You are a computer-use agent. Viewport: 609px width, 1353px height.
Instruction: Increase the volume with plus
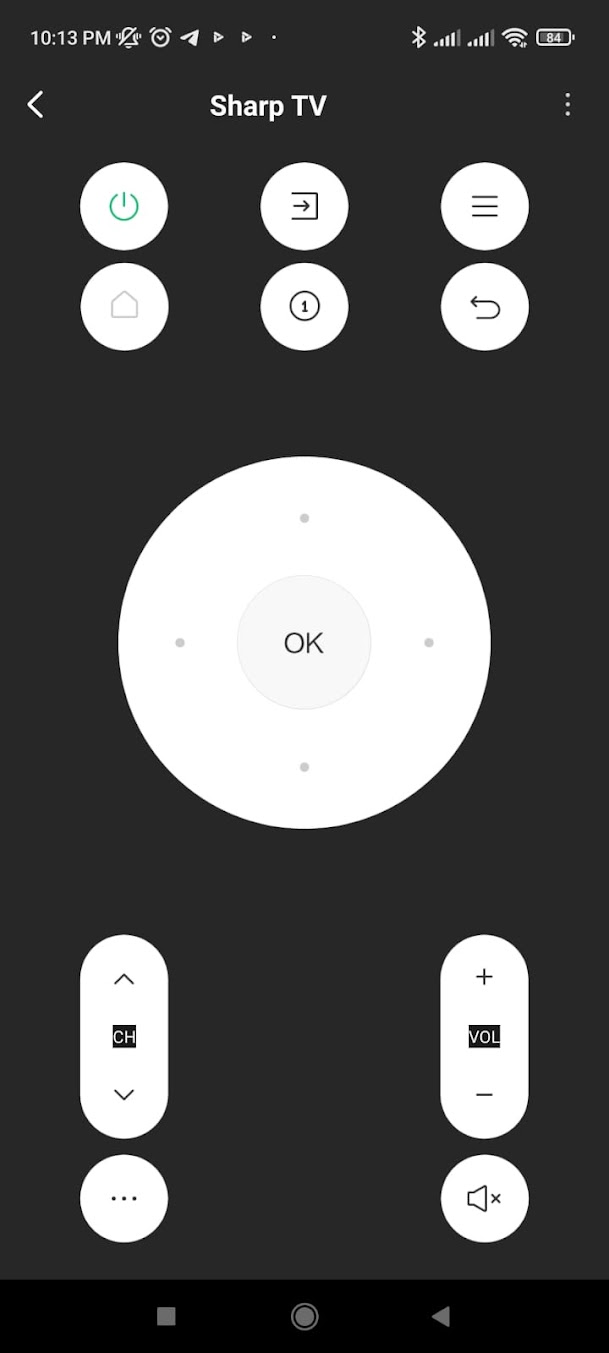click(485, 977)
